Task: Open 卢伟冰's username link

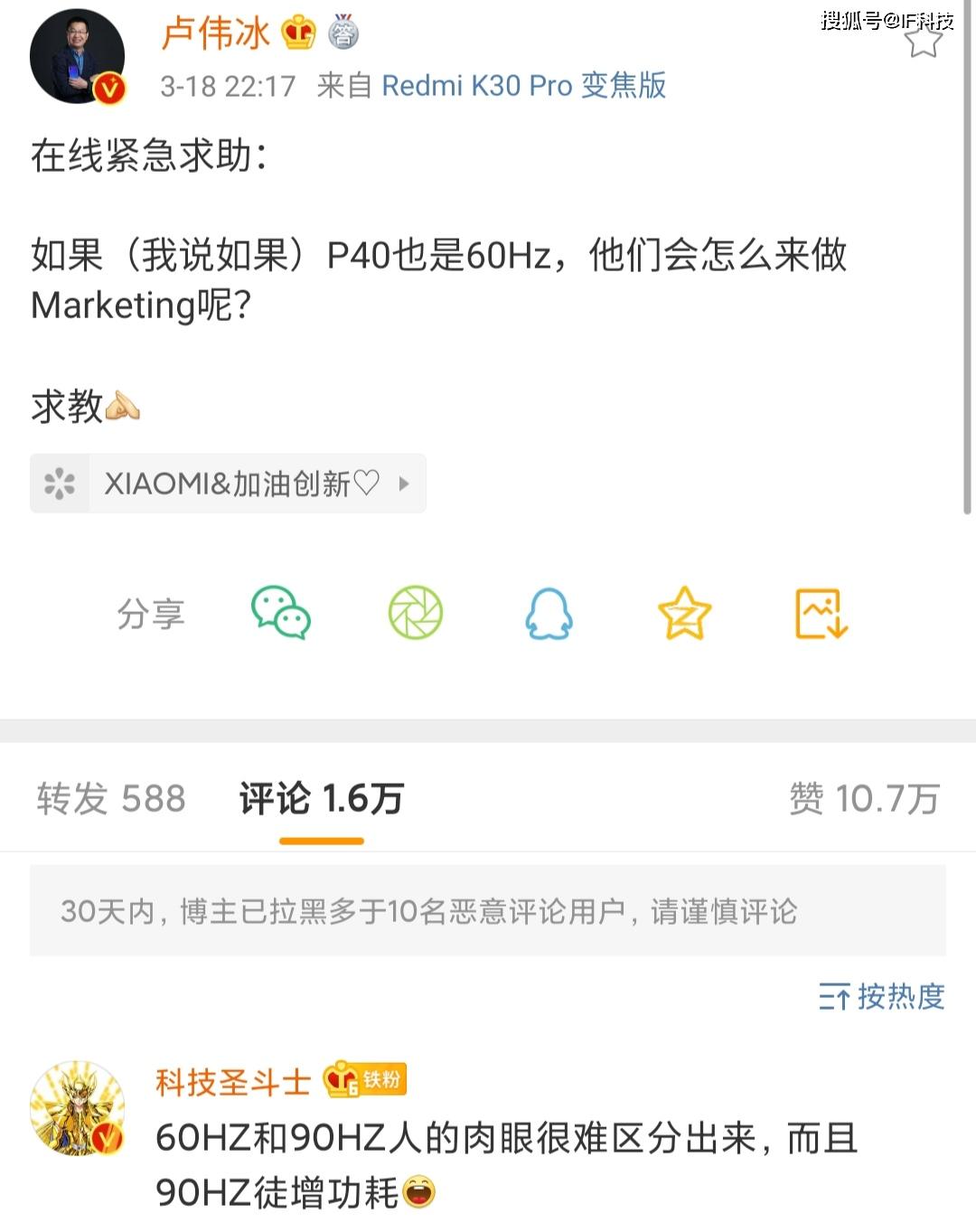Action: tap(215, 33)
